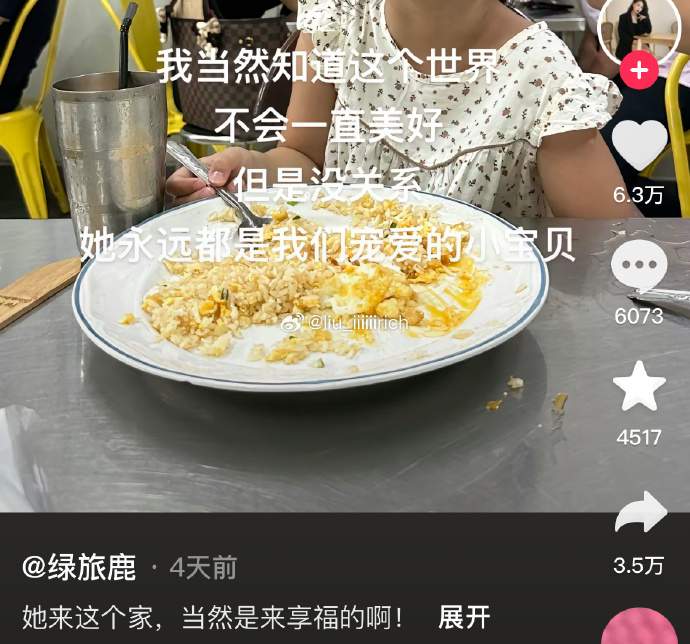Viewport: 690px width, 644px height.
Task: Open the comments section
Action: (639, 267)
